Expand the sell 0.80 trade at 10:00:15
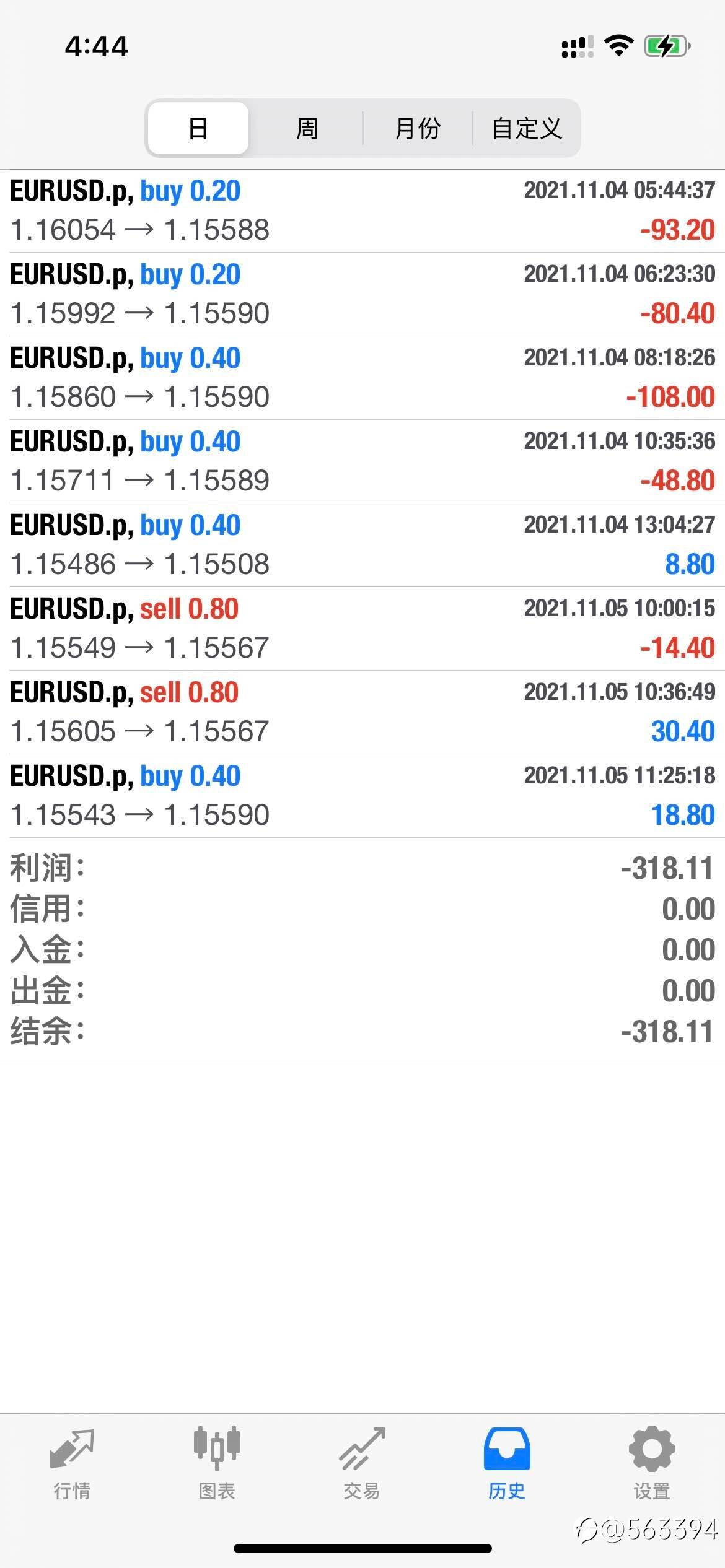 point(362,629)
